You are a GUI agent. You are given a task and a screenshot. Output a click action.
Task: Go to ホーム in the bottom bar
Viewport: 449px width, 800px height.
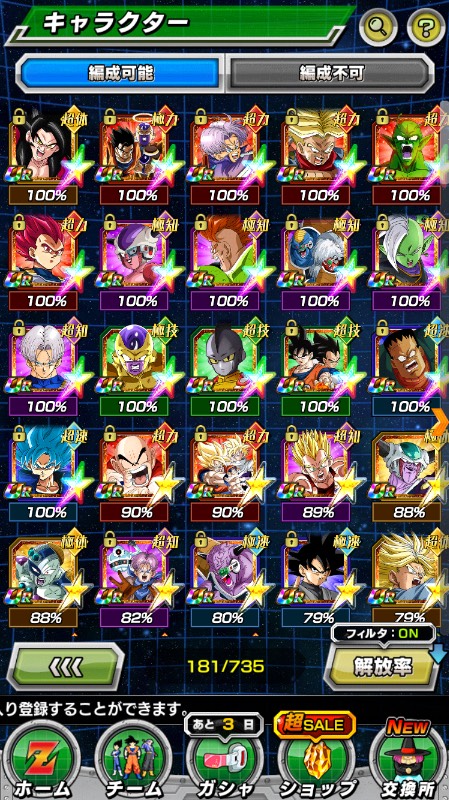click(42, 760)
